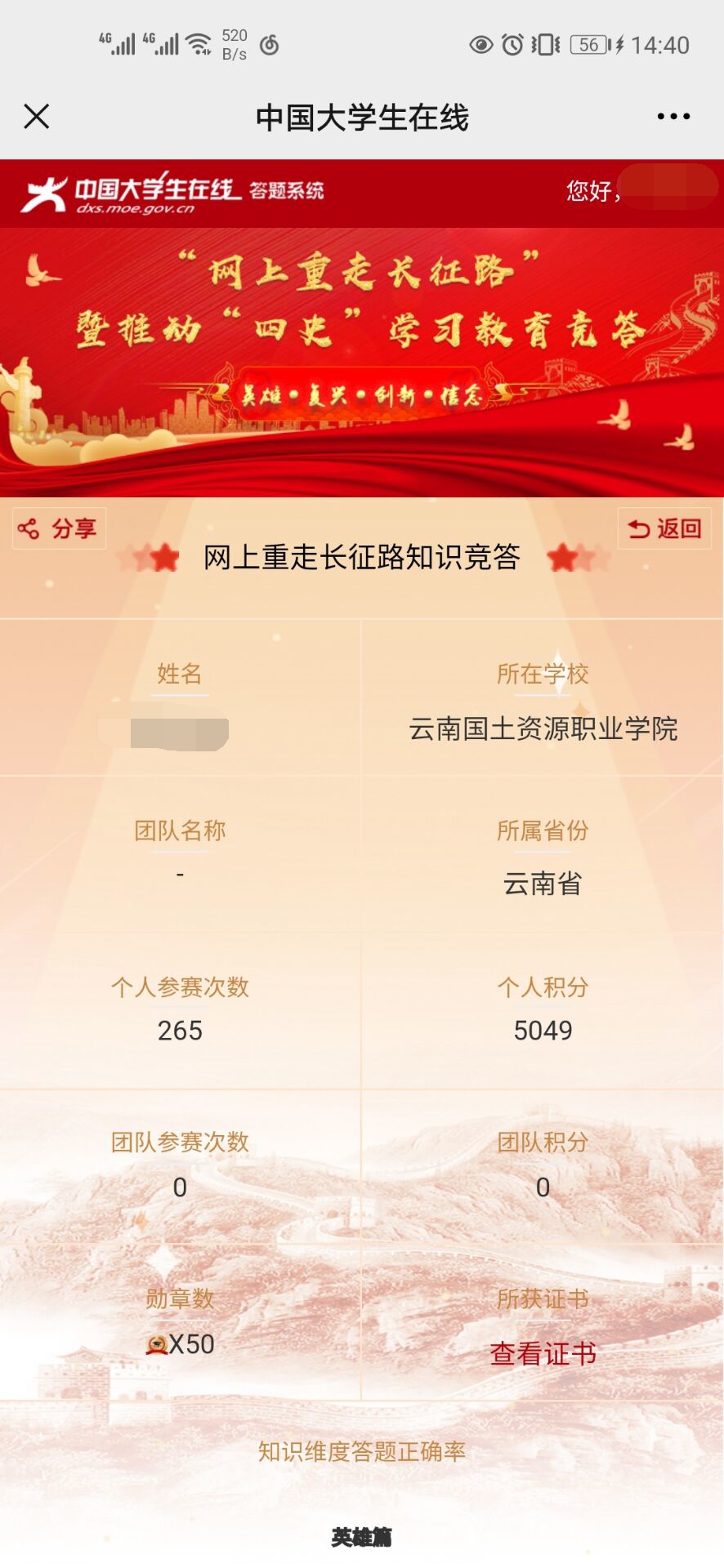724x1568 pixels.
Task: Close the 中国大学生在线 web page
Action: click(37, 117)
